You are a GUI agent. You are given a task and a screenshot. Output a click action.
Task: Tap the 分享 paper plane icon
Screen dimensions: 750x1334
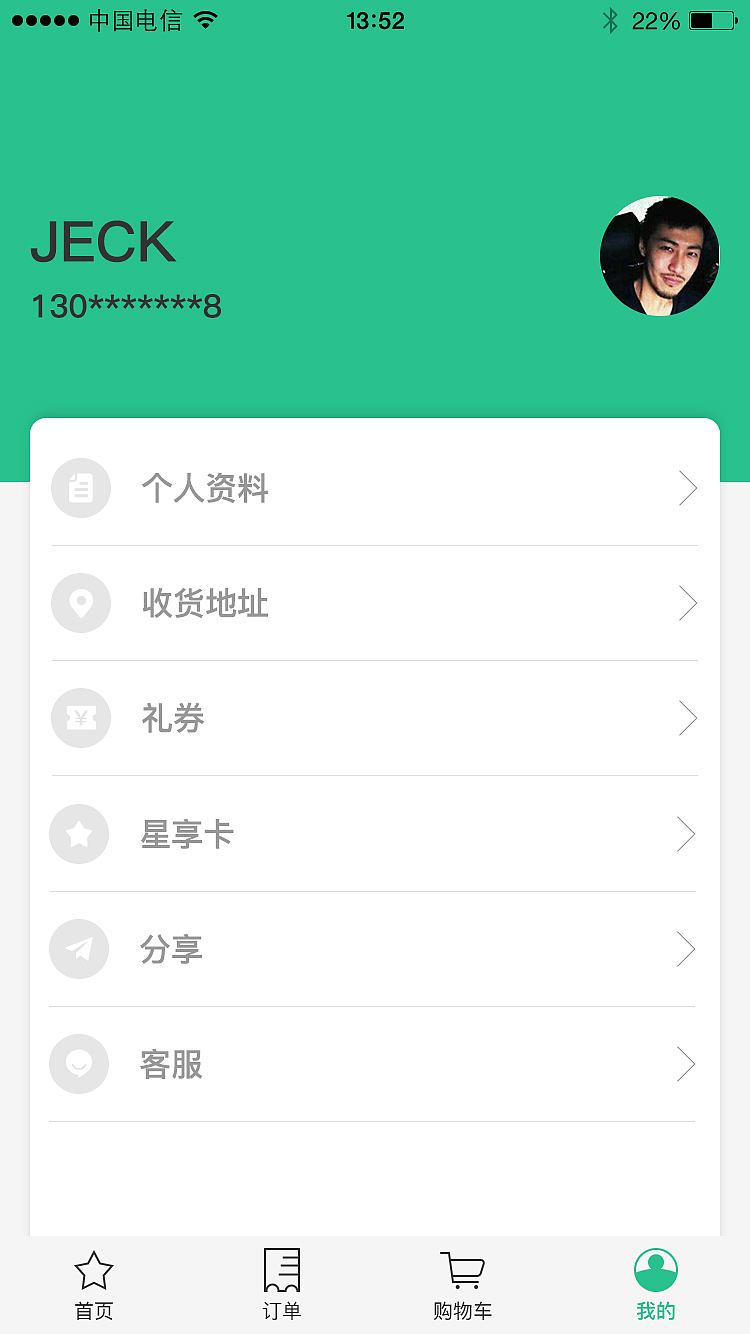coord(78,948)
